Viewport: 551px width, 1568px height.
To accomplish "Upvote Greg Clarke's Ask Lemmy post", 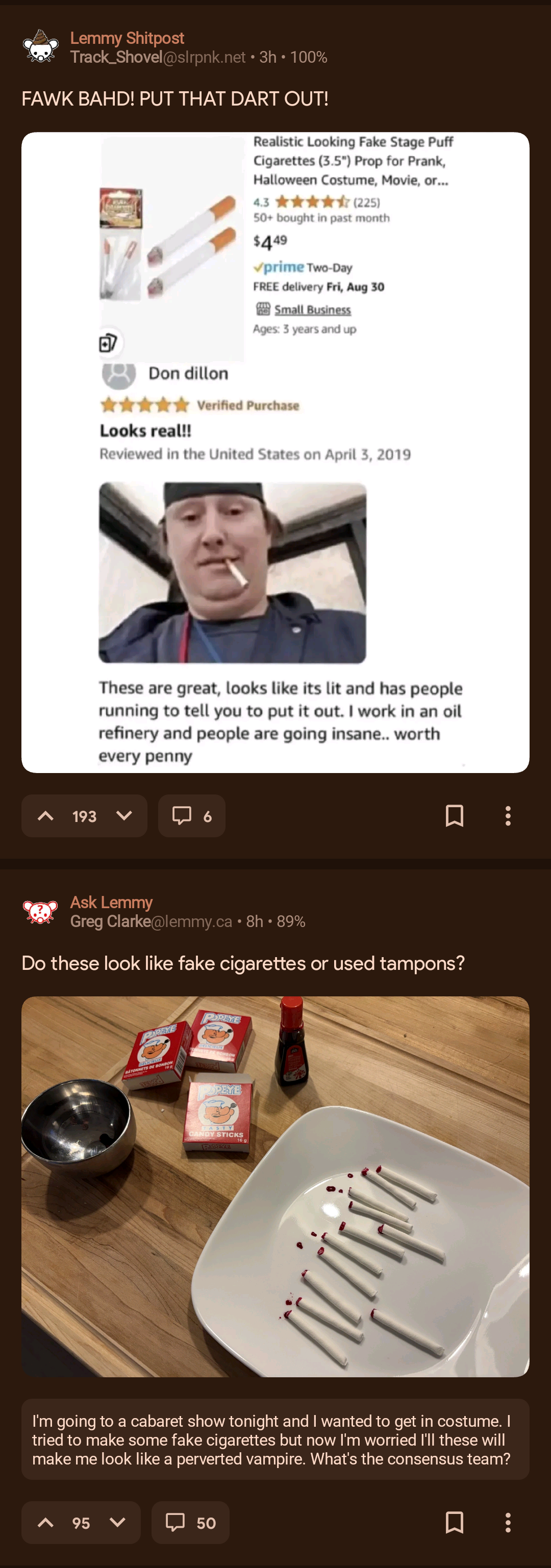I will click(46, 1522).
